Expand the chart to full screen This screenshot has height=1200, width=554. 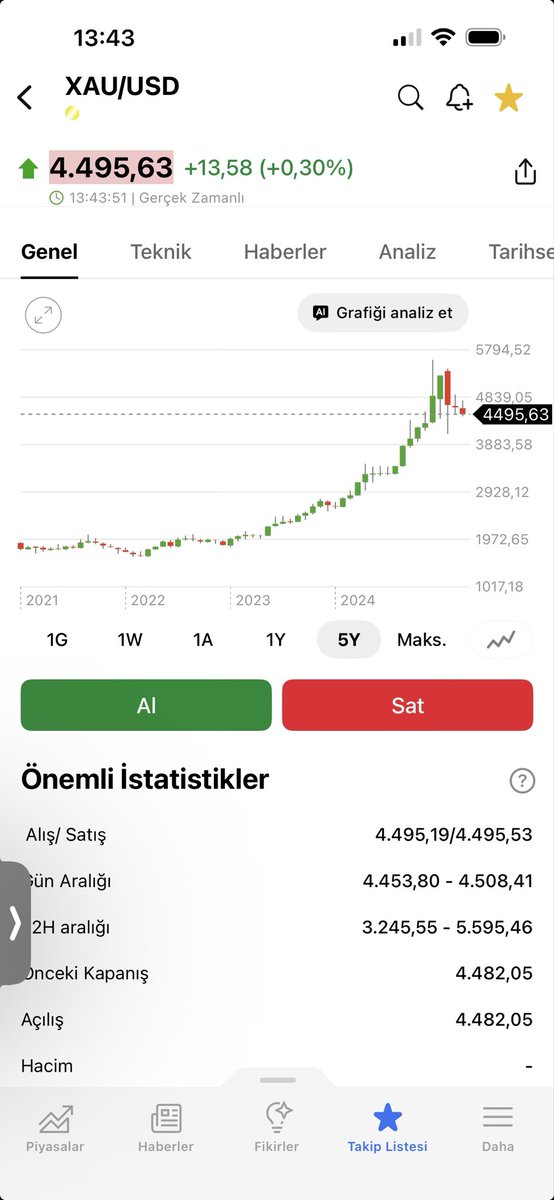coord(43,315)
